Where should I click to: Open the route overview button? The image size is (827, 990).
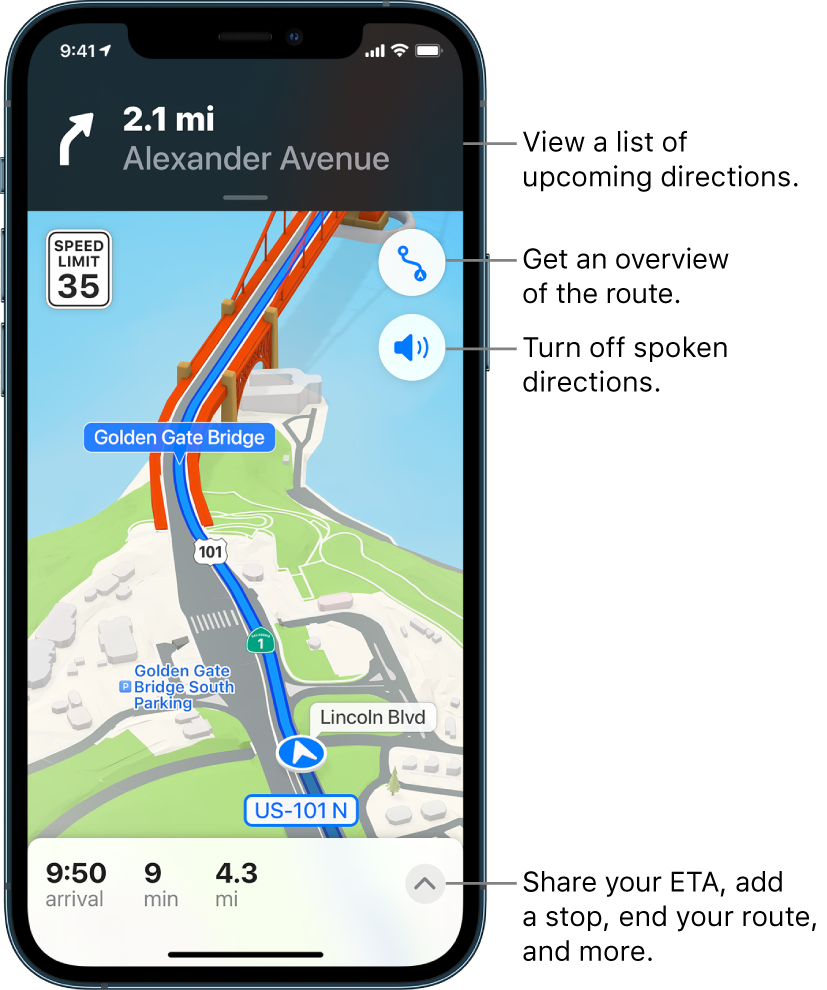412,261
